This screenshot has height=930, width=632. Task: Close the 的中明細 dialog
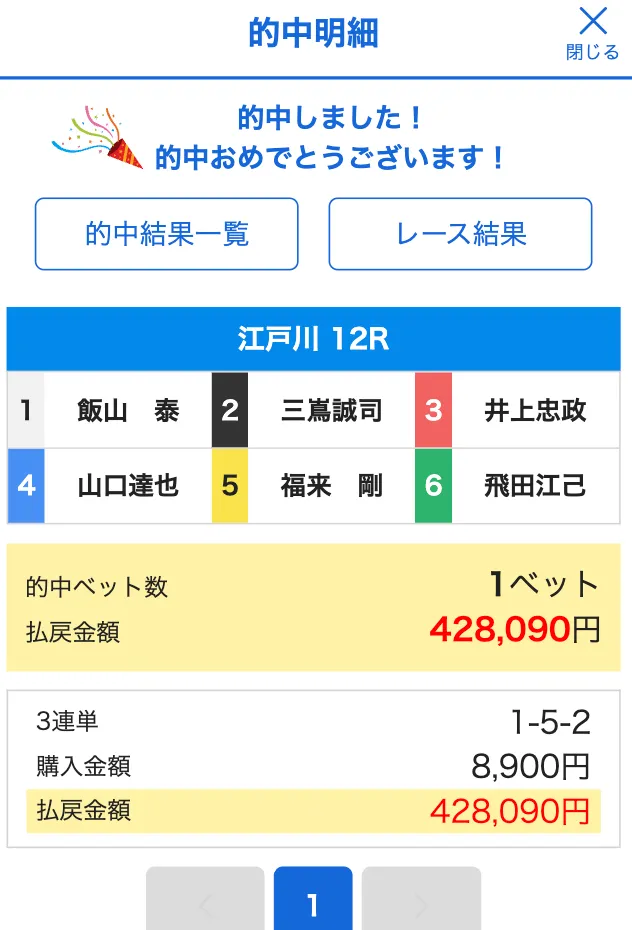(x=593, y=33)
